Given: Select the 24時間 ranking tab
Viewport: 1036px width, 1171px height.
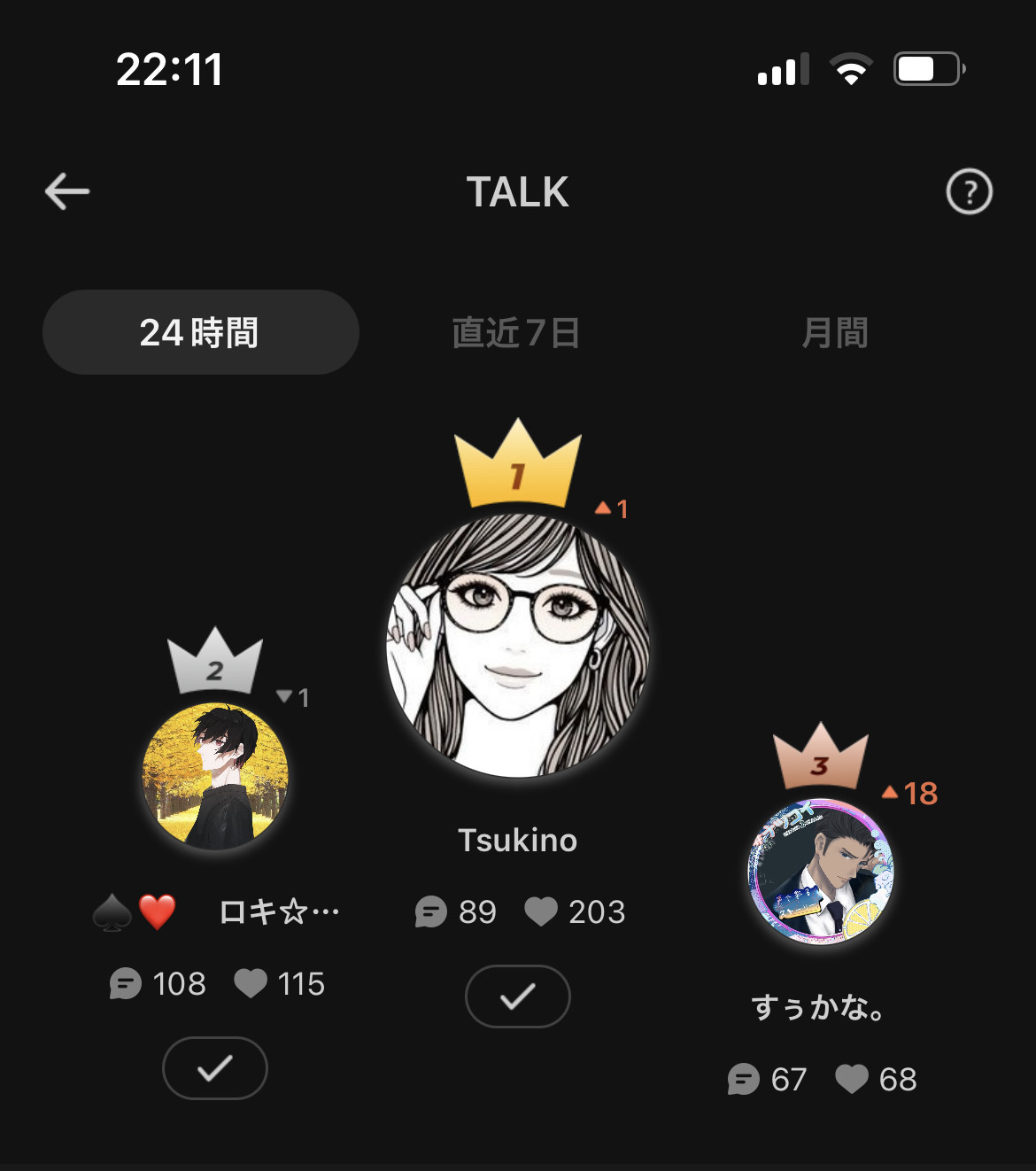Looking at the screenshot, I should coord(200,332).
